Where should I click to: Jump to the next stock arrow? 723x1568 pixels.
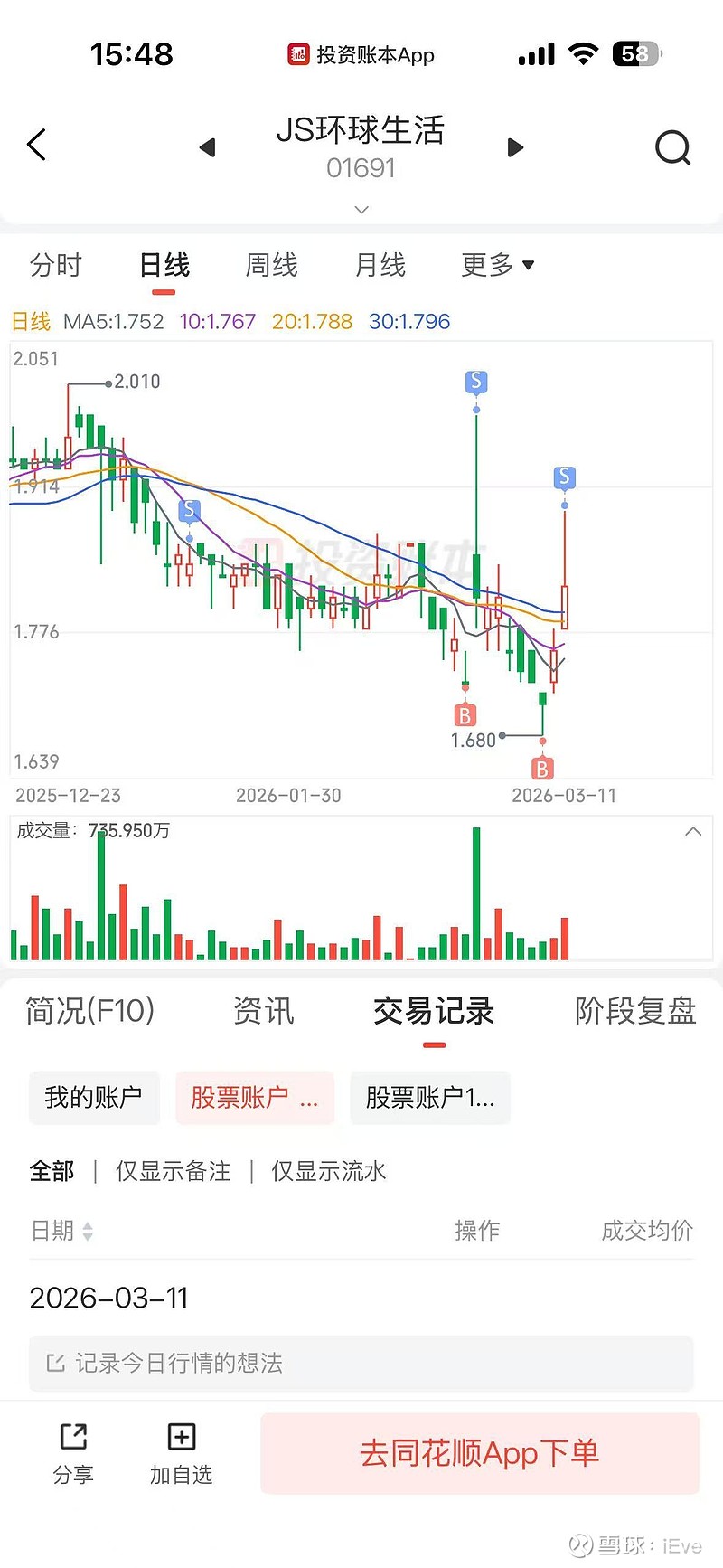click(515, 147)
